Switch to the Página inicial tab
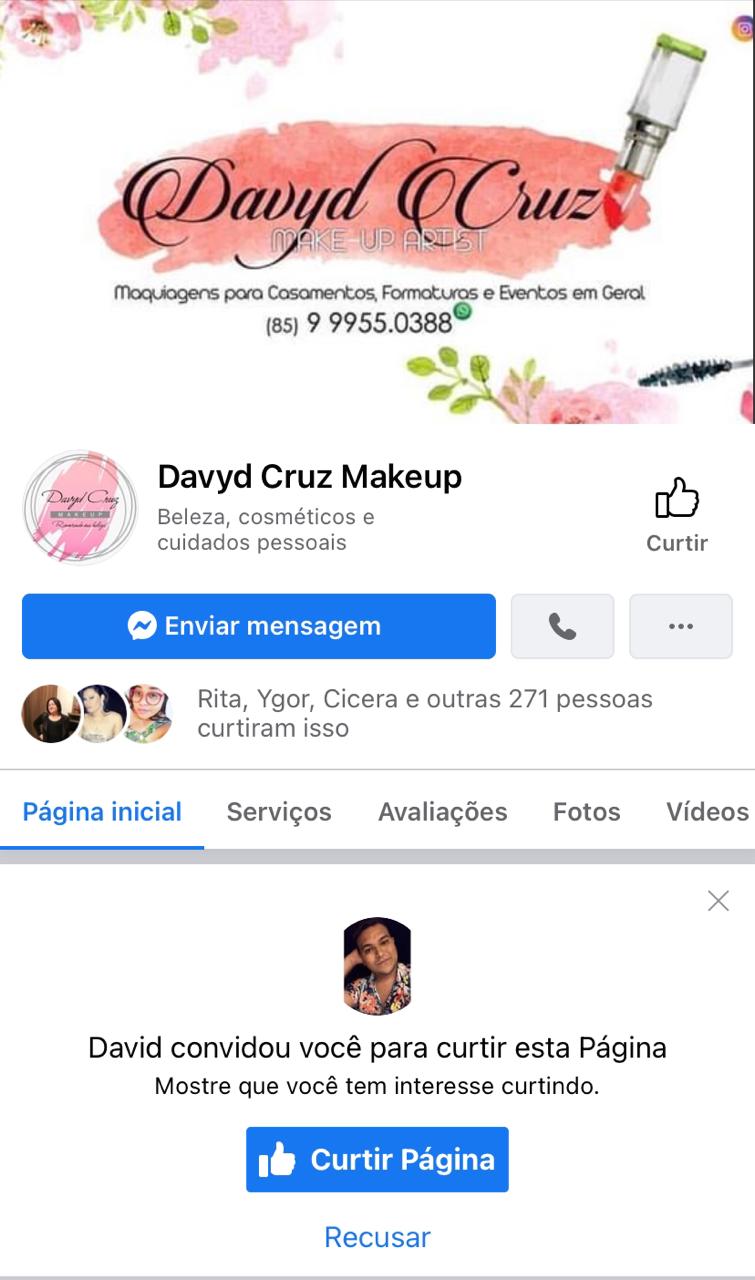 click(x=102, y=811)
